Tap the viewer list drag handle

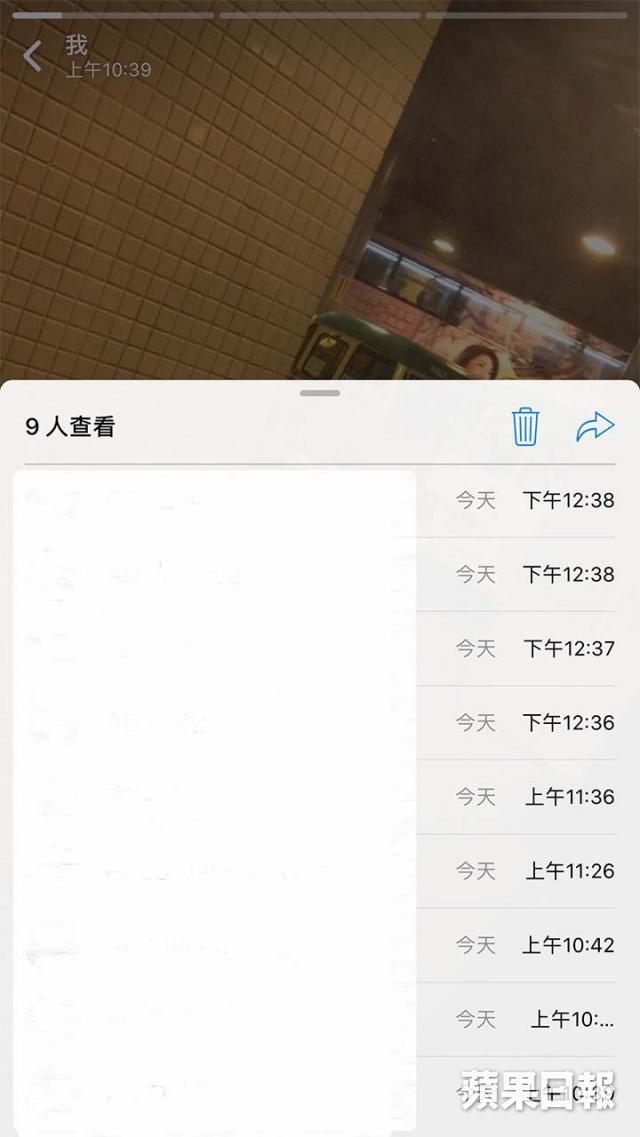[x=320, y=393]
